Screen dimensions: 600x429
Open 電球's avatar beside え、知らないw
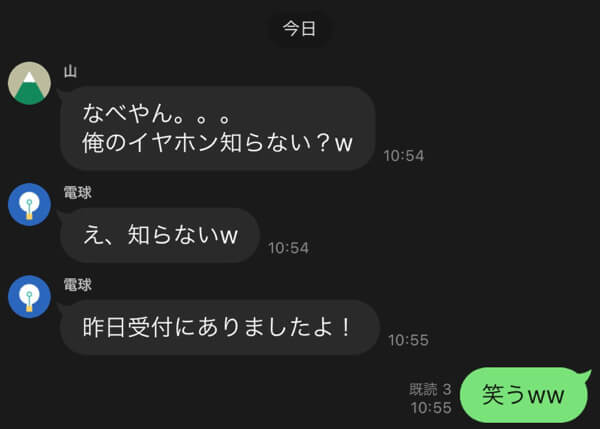pos(30,204)
